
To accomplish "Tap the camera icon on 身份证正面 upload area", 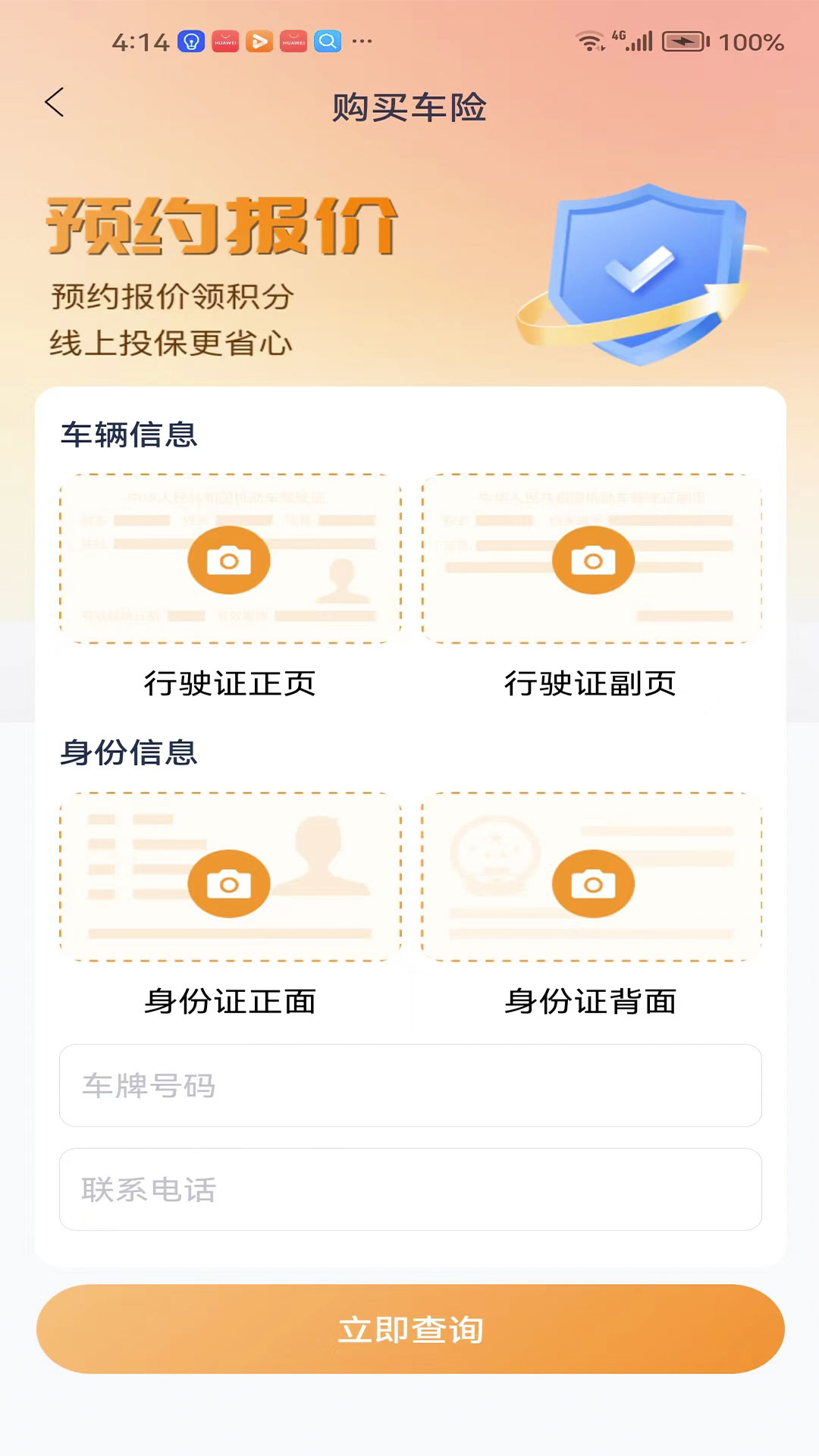I will [230, 883].
